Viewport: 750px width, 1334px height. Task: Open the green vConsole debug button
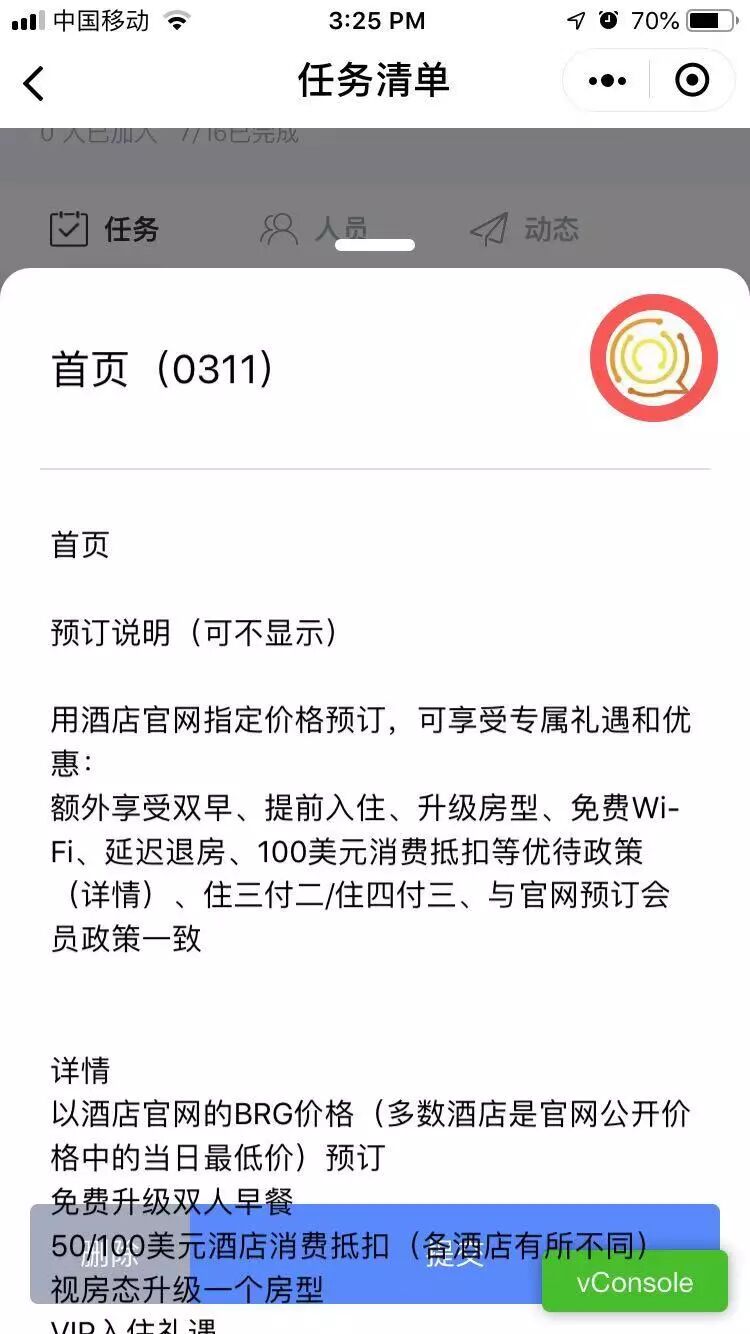coord(635,1281)
